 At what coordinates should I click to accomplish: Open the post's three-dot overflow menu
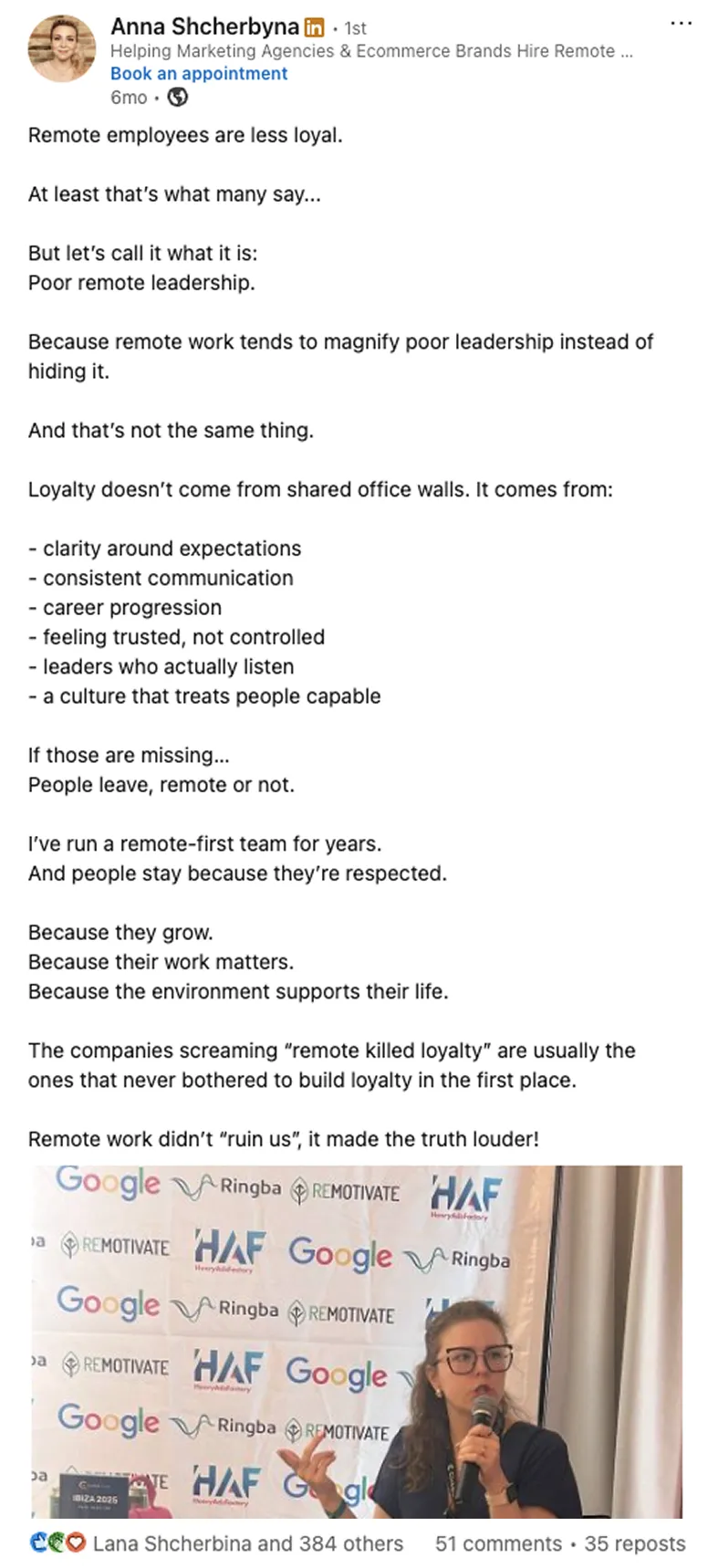pyautogui.click(x=681, y=23)
